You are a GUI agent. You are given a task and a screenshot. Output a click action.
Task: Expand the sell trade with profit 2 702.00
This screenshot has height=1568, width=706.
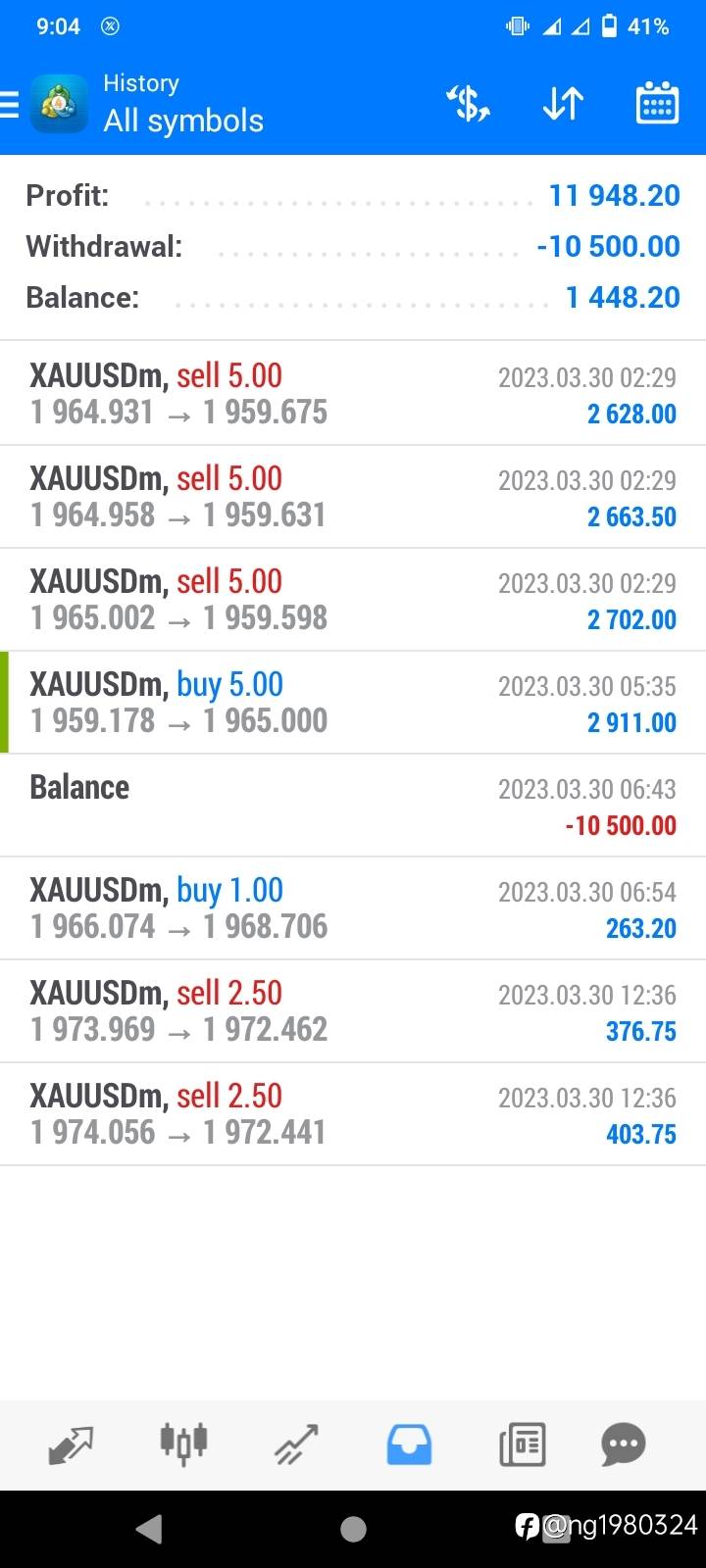353,600
